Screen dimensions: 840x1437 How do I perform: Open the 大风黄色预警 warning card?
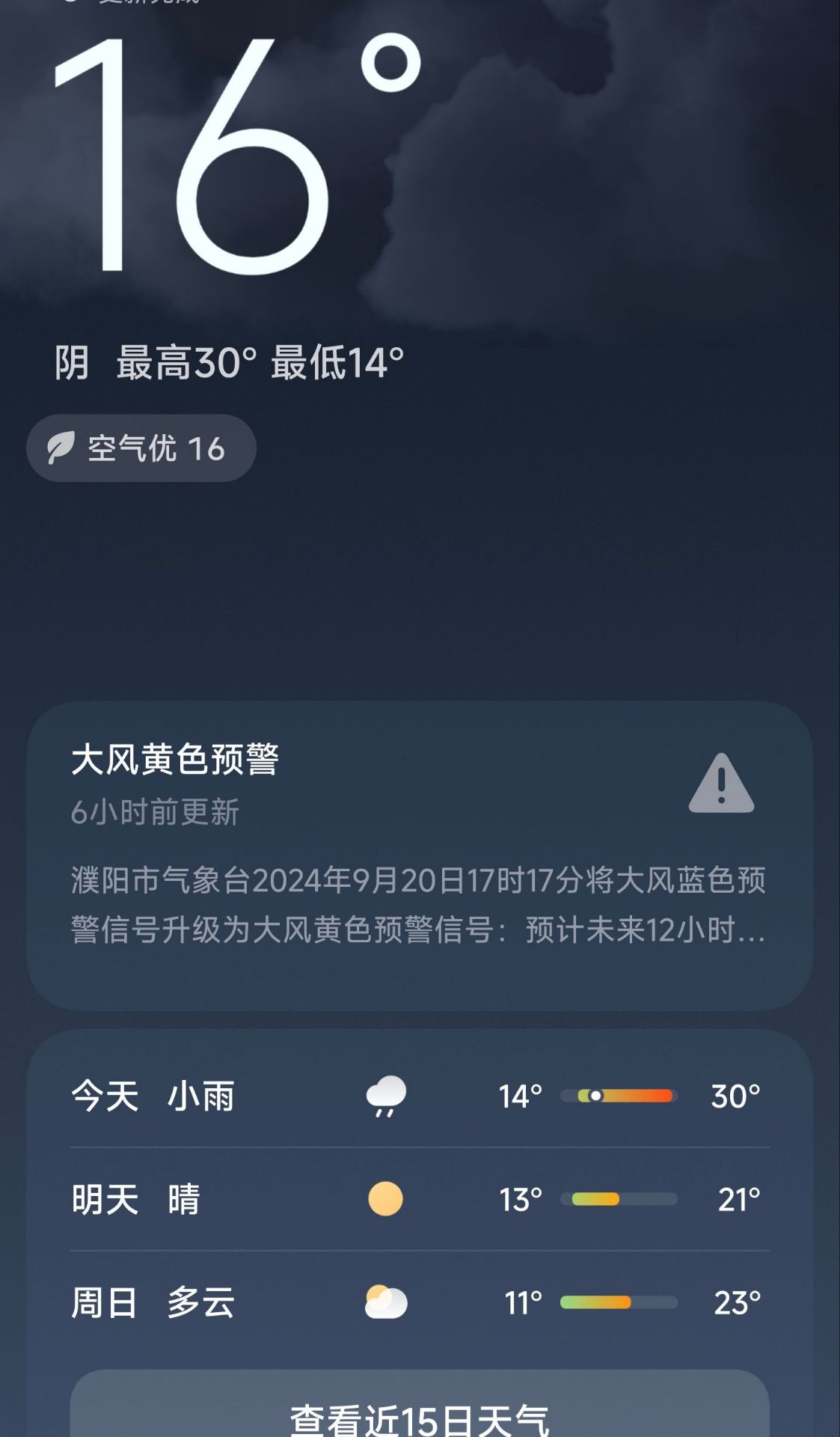pyautogui.click(x=419, y=855)
